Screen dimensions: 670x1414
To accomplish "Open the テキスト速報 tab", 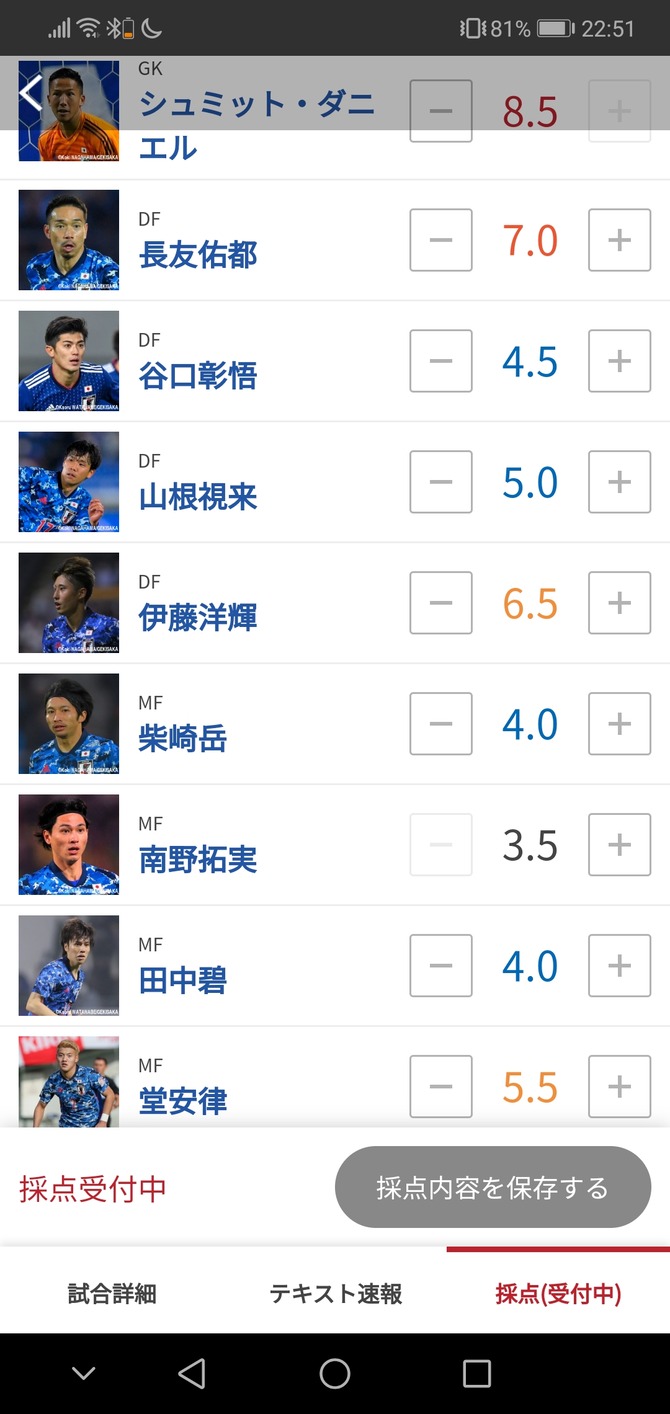I will coord(335,1293).
